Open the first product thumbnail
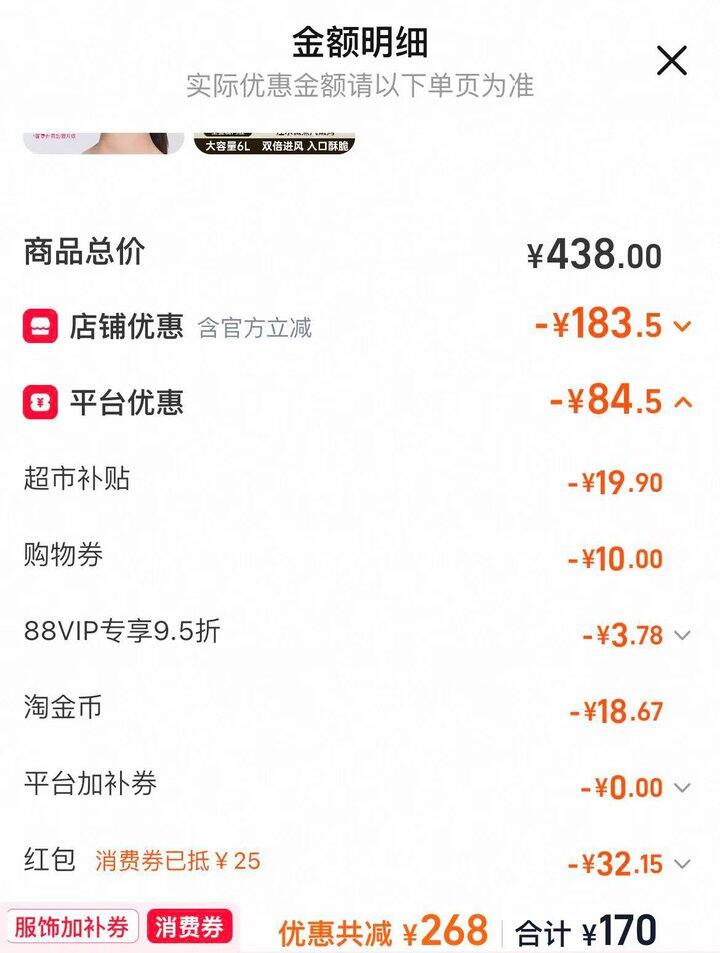The image size is (720, 953). point(103,143)
